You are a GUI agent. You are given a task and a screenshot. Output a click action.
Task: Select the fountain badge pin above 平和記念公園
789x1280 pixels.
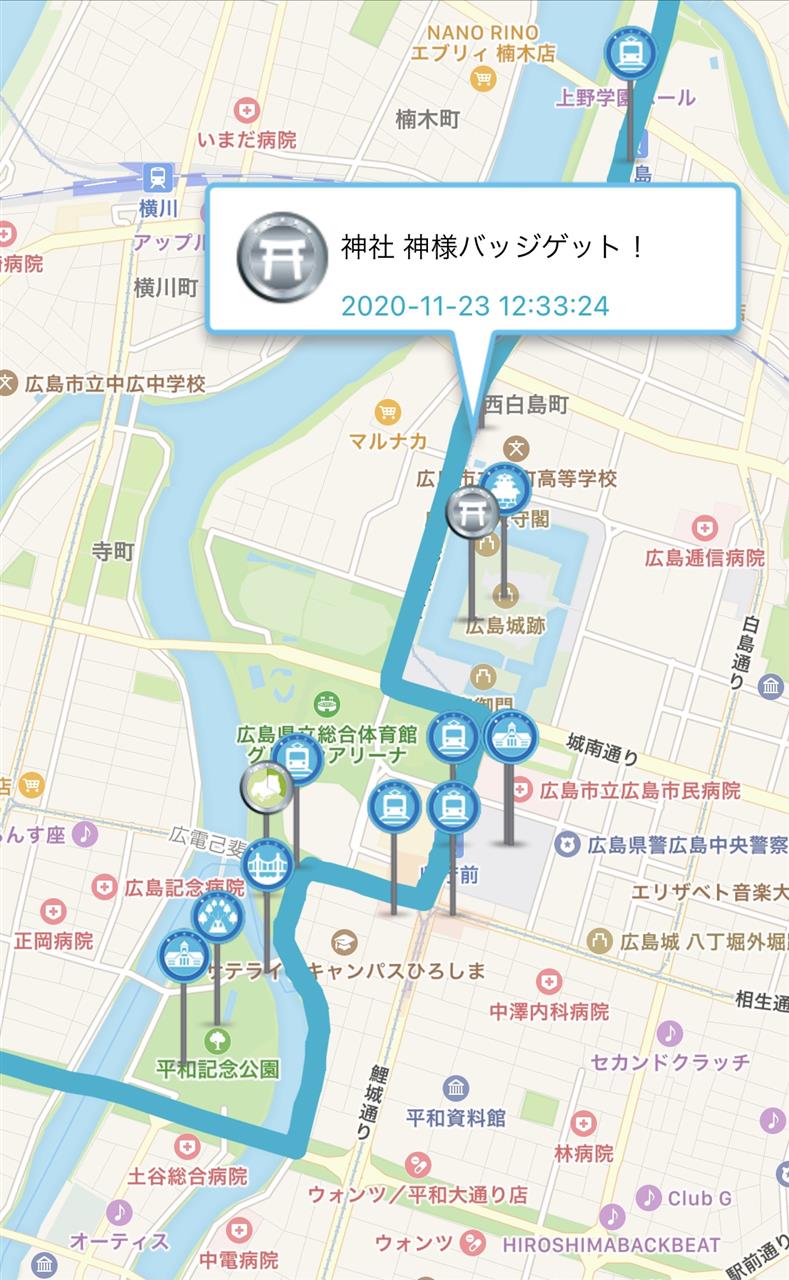[218, 916]
